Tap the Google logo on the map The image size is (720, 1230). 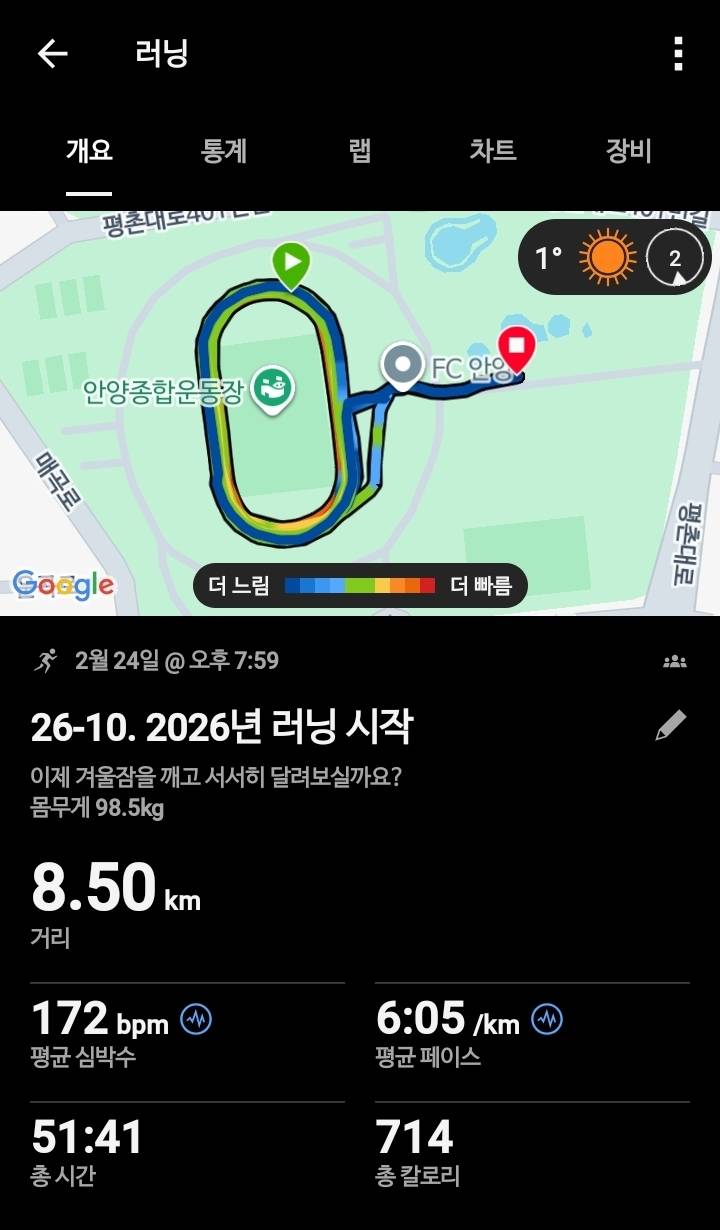[62, 583]
